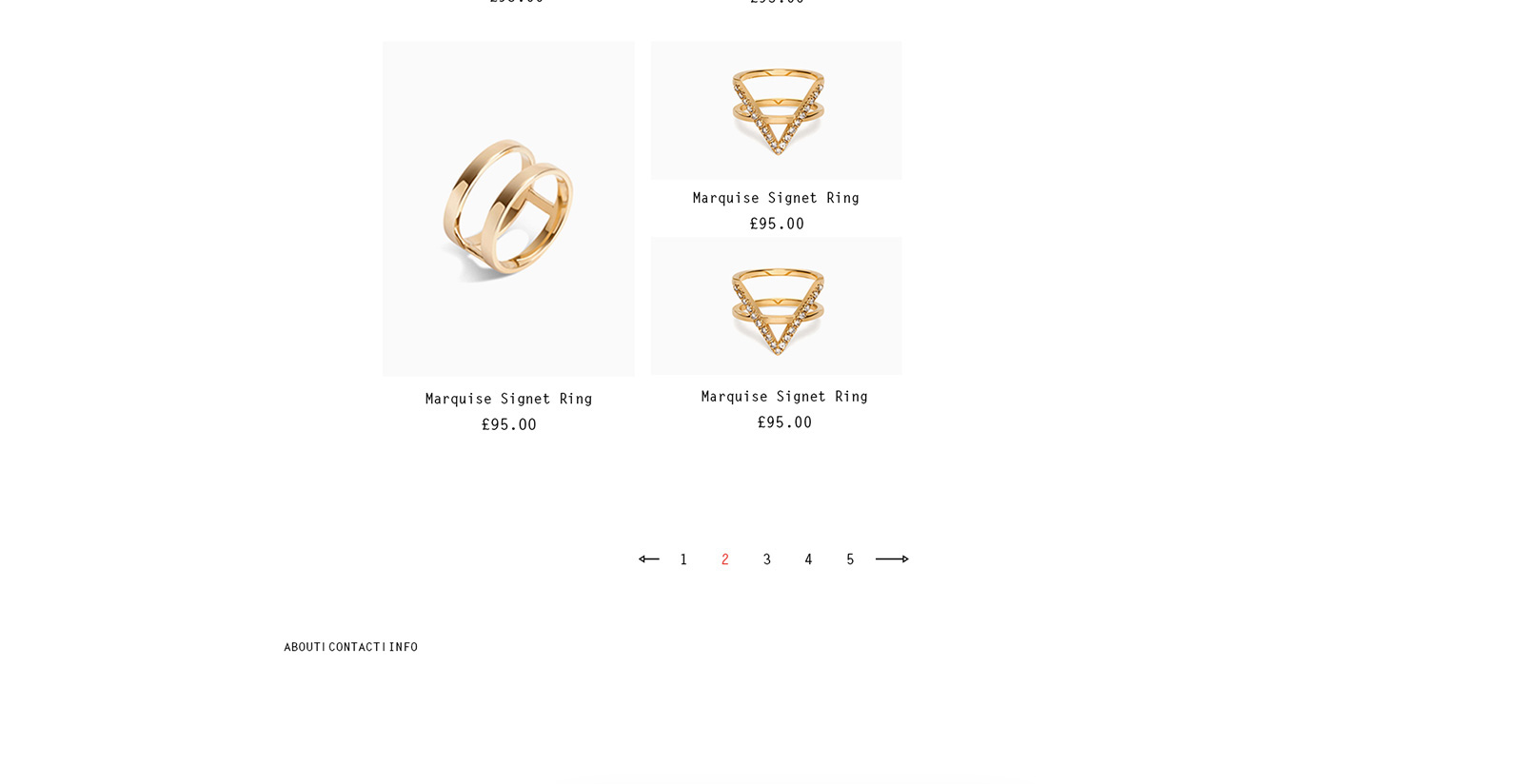
Task: Jump to page 3
Action: coord(766,560)
